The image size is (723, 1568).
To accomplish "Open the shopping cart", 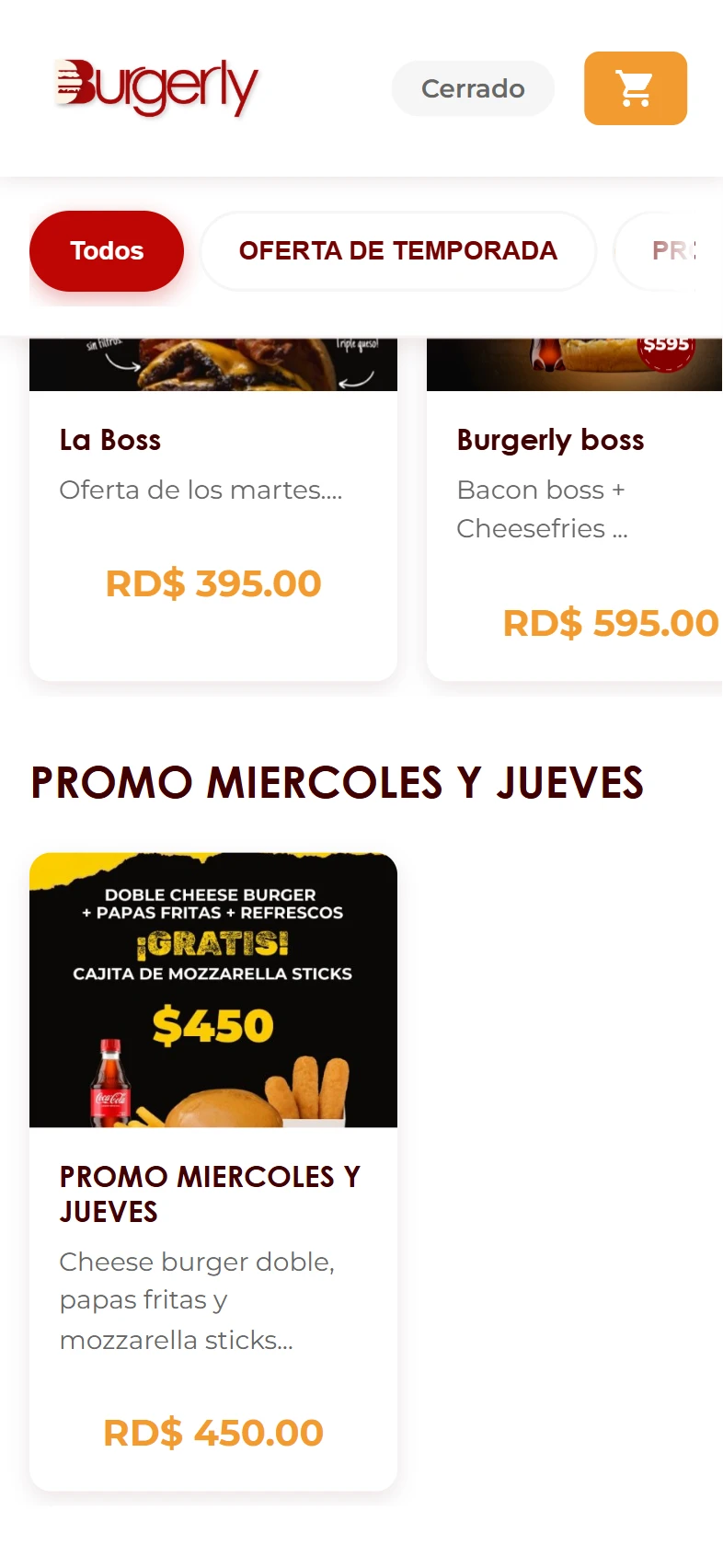I will pos(635,88).
